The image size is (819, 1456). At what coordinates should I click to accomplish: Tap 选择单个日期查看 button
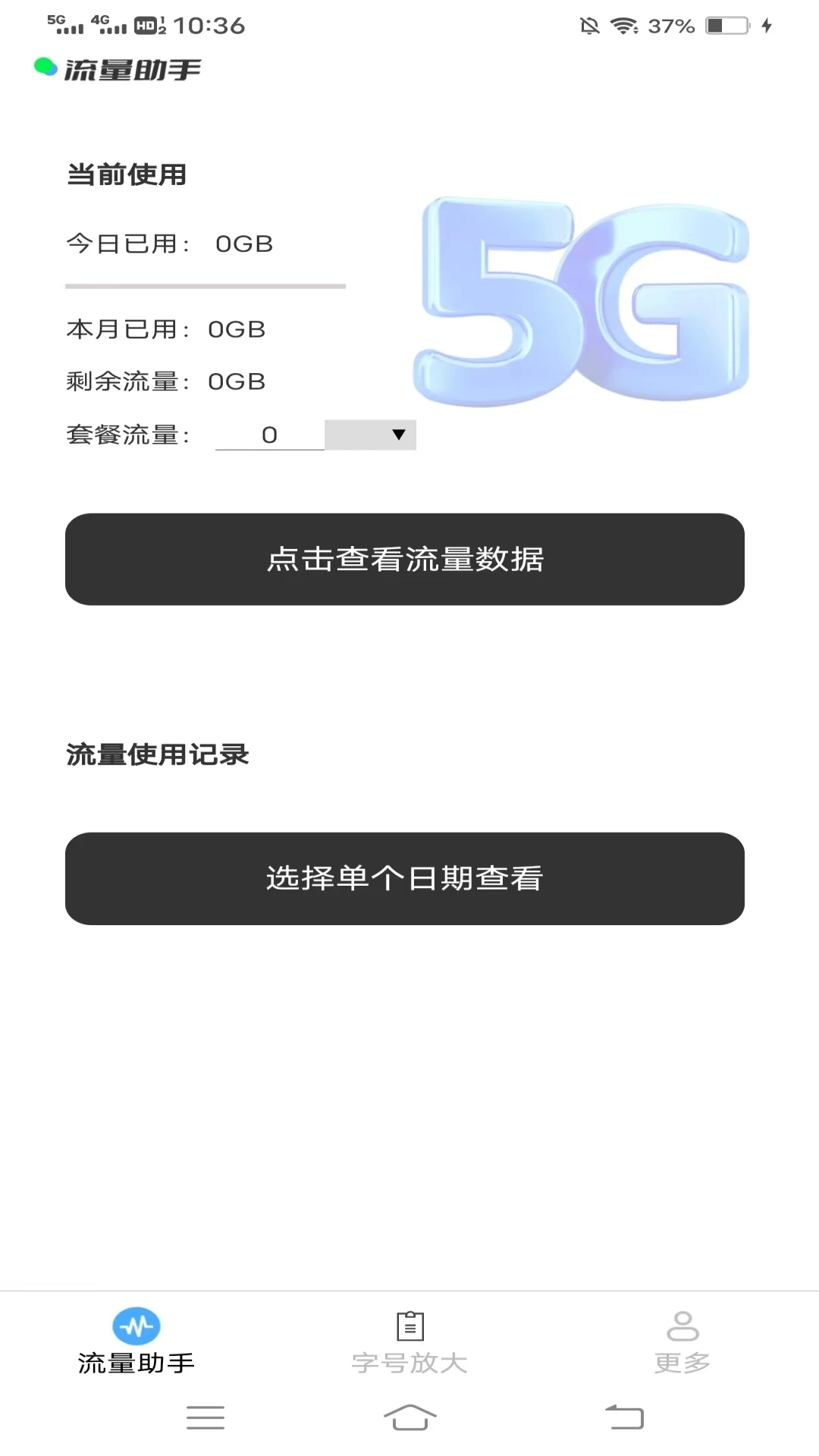point(404,878)
